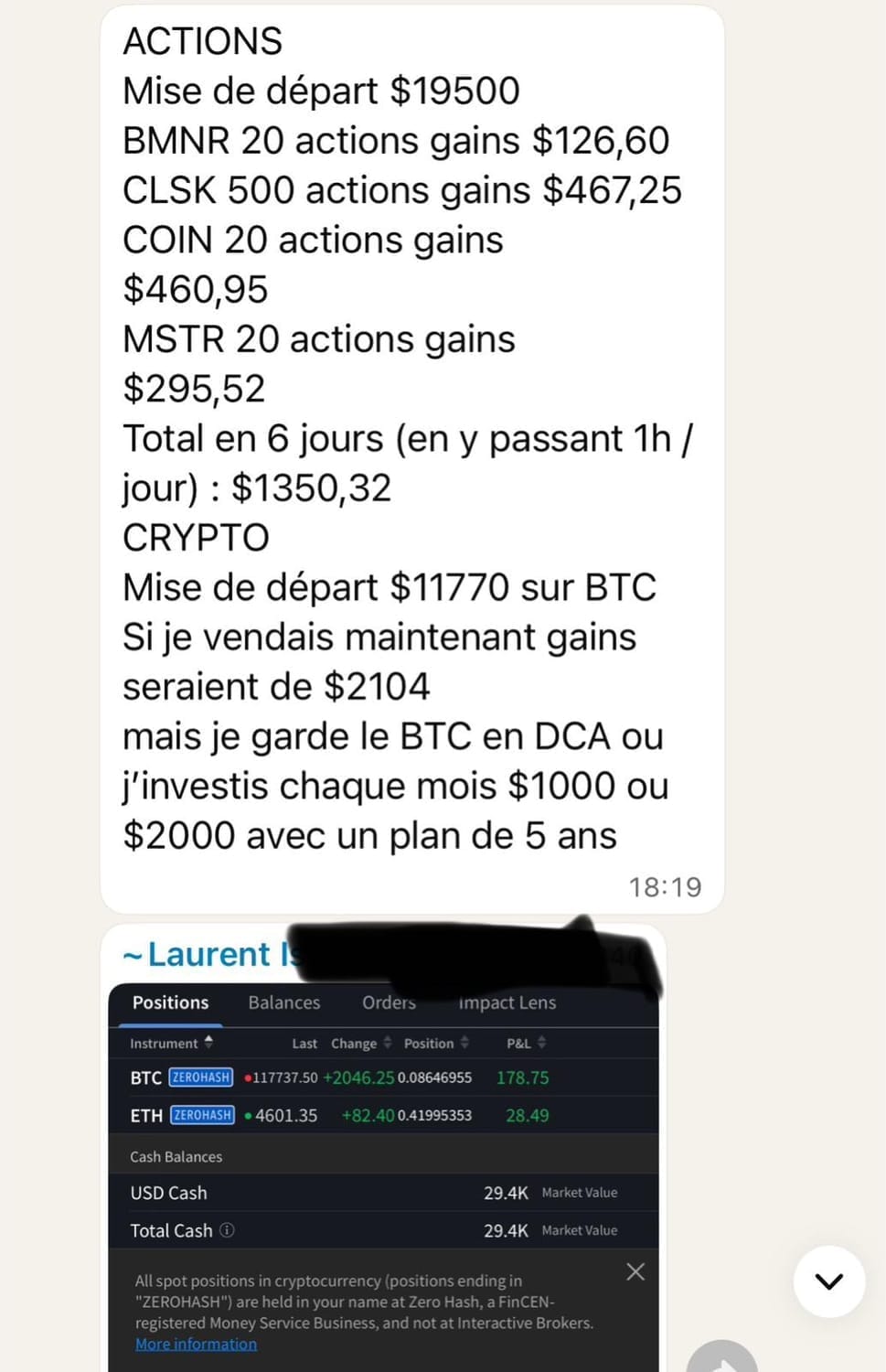Jump to the latest messages with the down chevron
This screenshot has width=886, height=1372.
828,1281
